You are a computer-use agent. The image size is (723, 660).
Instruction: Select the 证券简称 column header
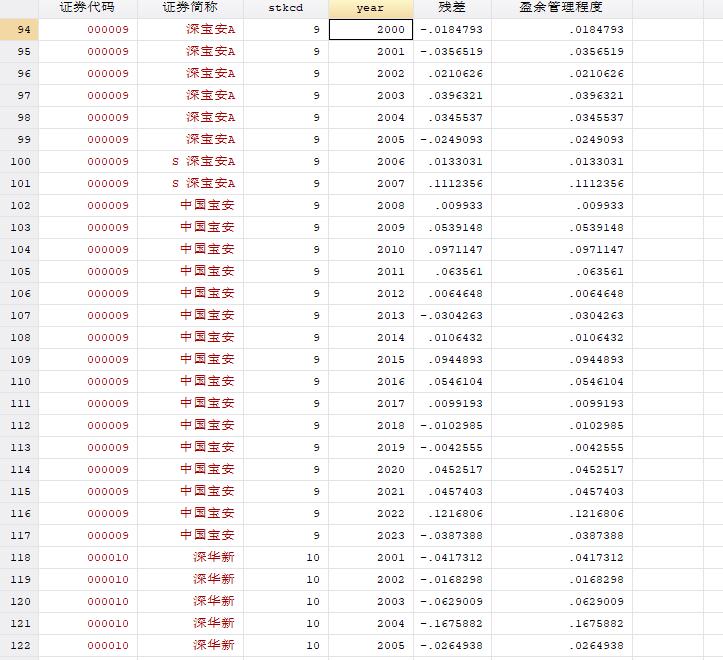[x=190, y=8]
